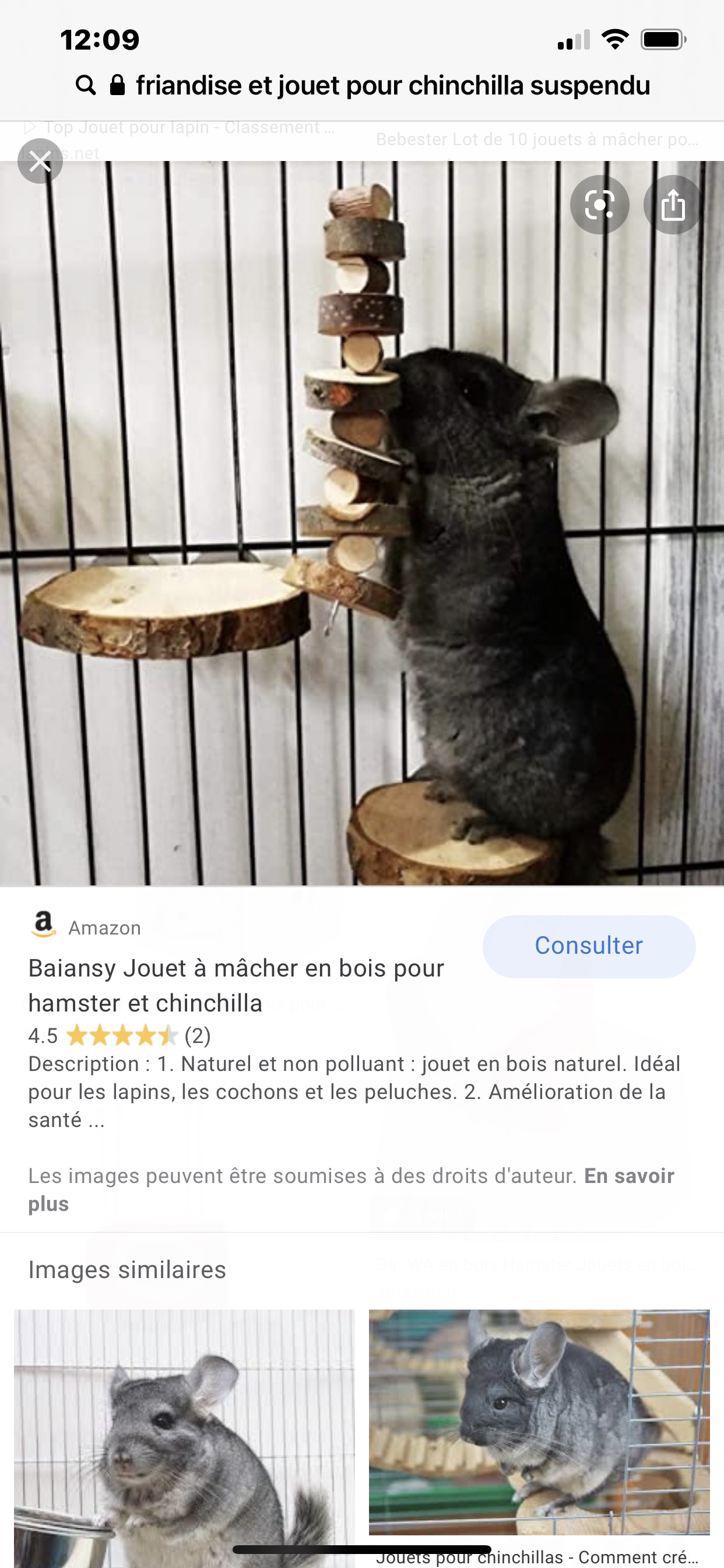Search this image with Google Lens
724x1568 pixels.
599,205
